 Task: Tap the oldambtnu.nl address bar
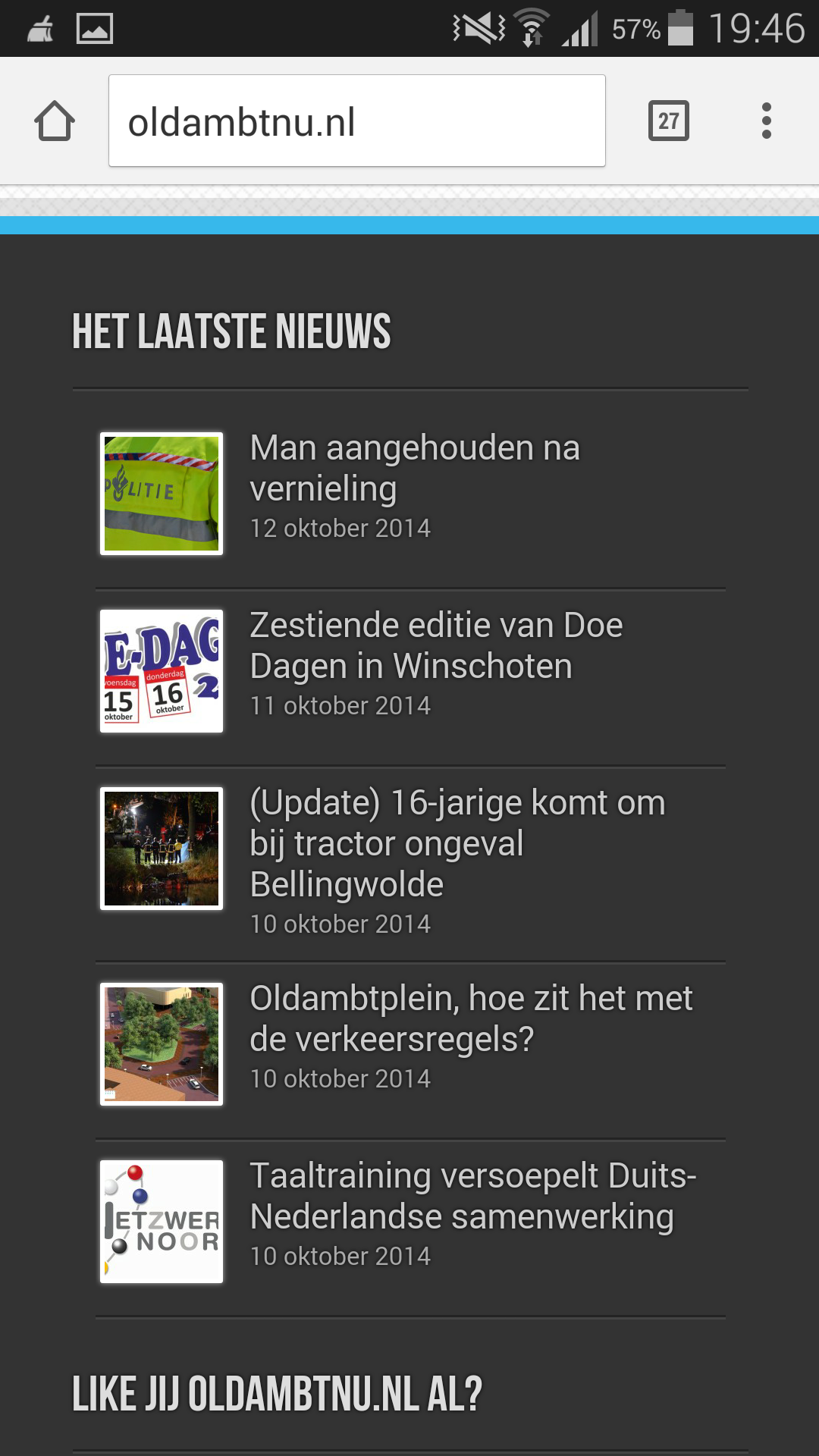coord(356,121)
